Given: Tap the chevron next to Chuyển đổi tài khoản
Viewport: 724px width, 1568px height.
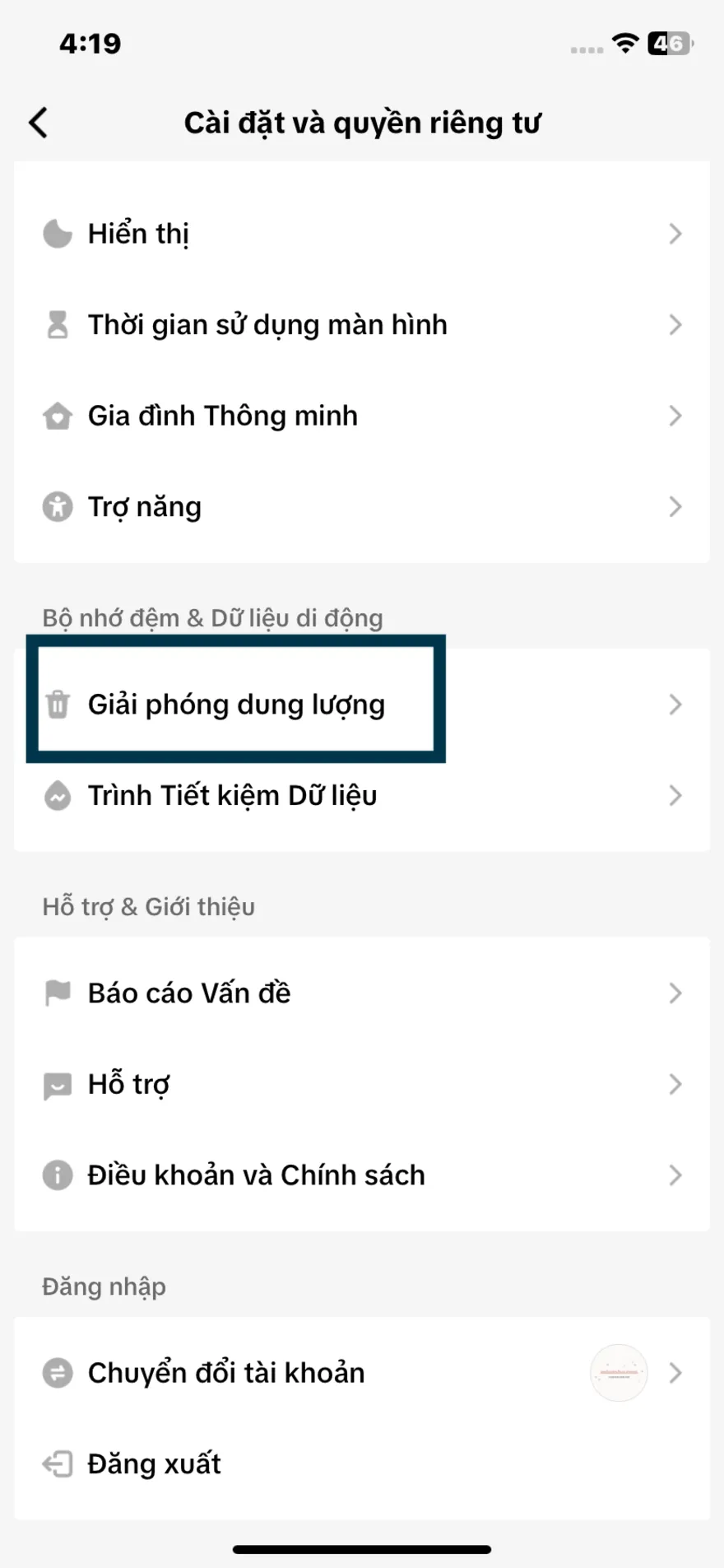Looking at the screenshot, I should tap(676, 1372).
